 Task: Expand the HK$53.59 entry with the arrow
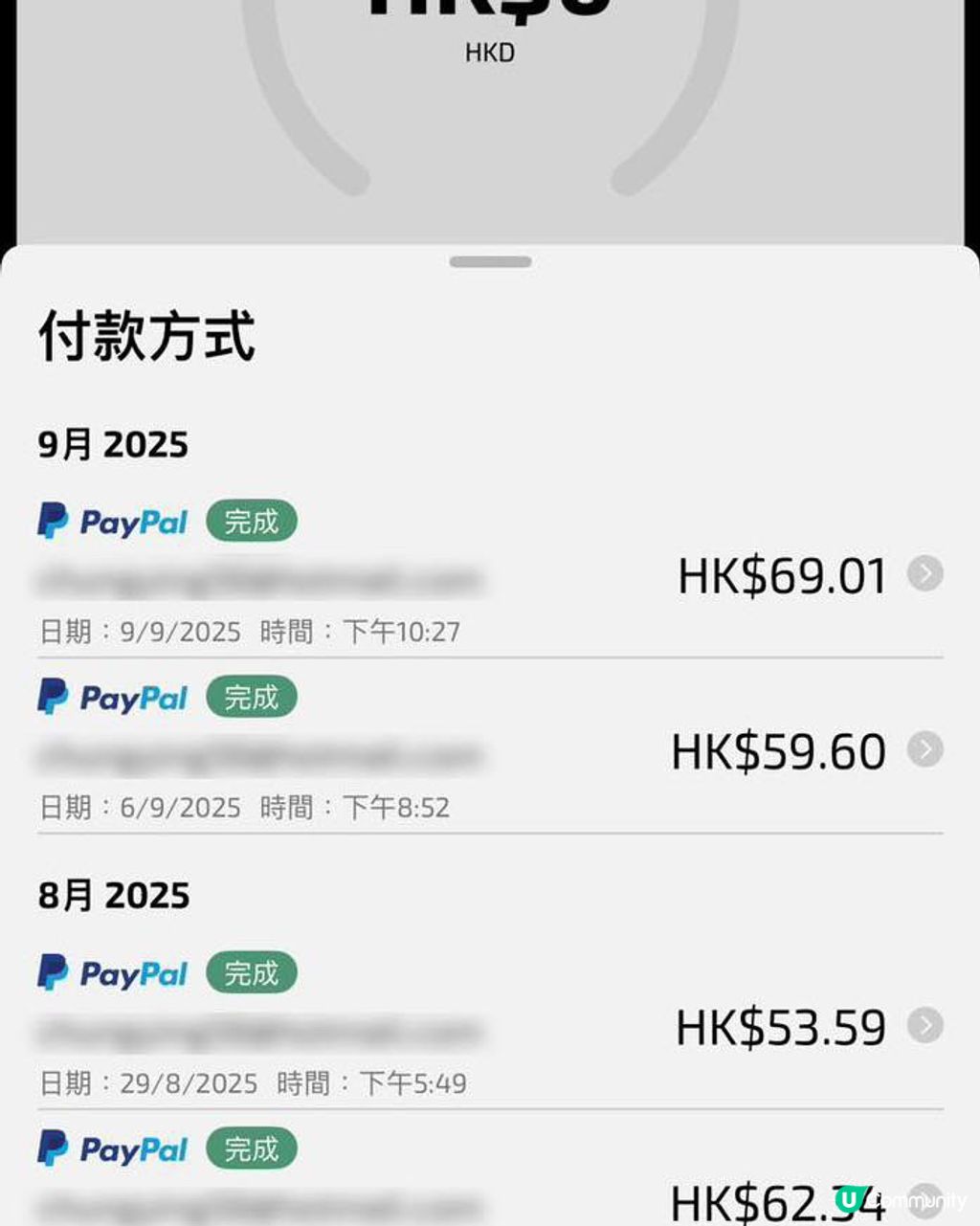tap(925, 1026)
